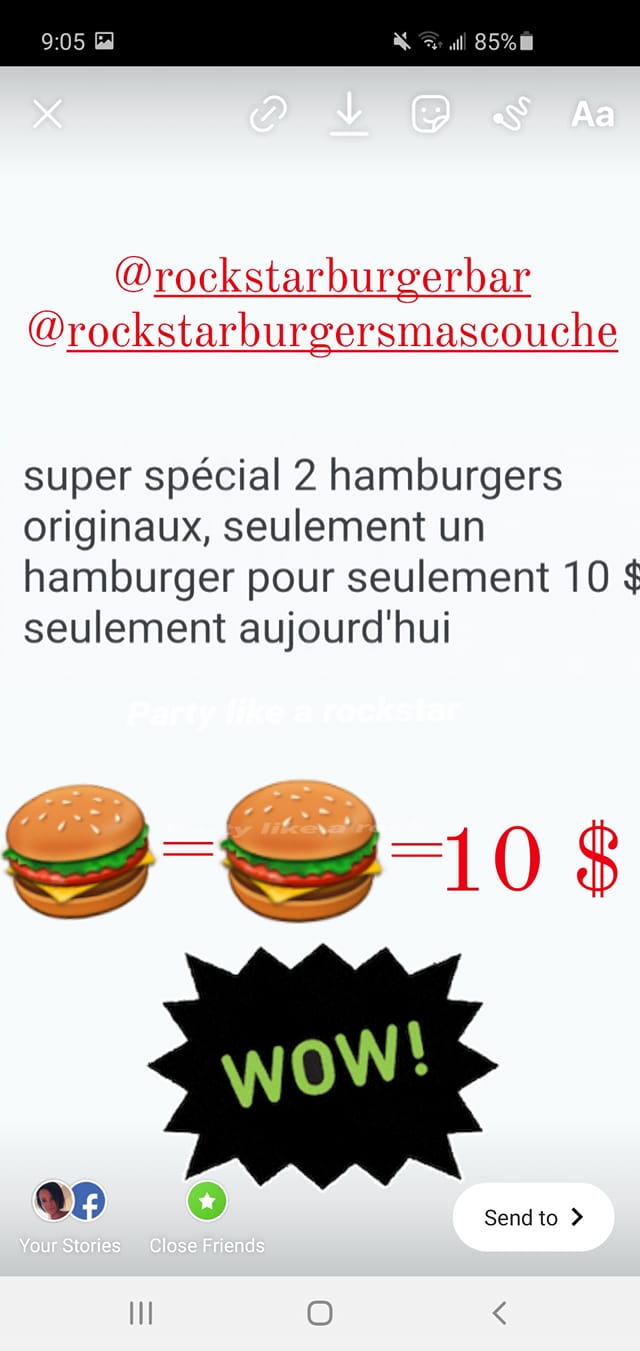Tap the Send to button
The height and width of the screenshot is (1351, 640).
click(533, 1217)
